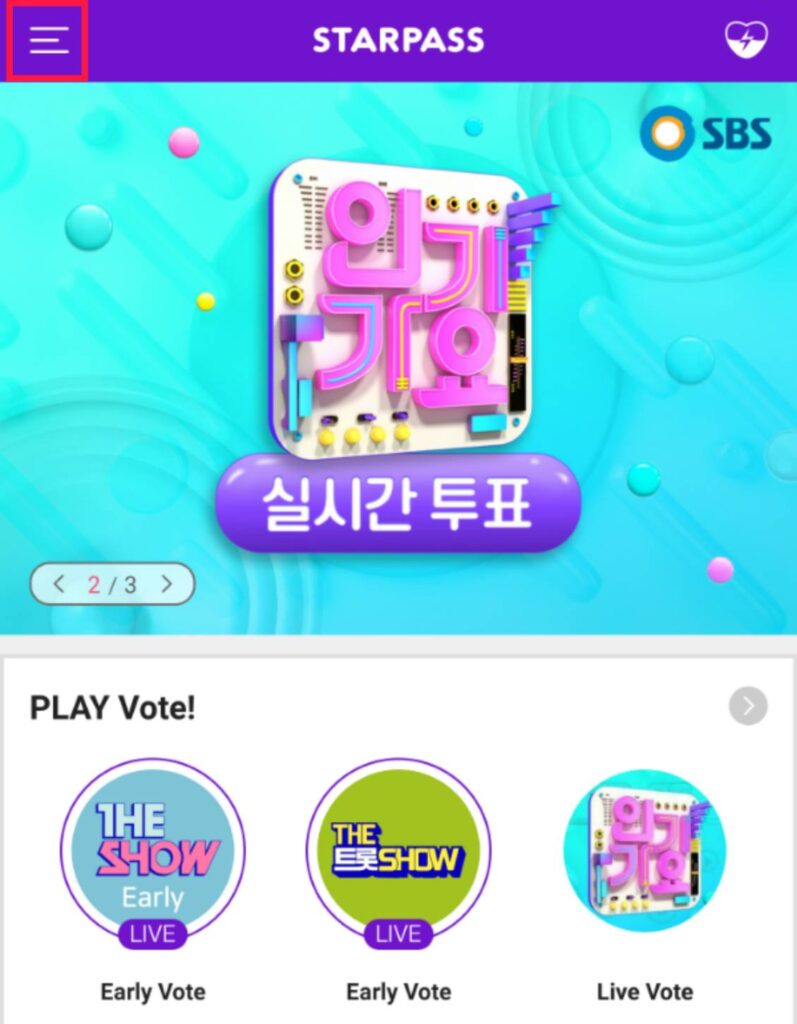797x1024 pixels.
Task: Expand PLAY Vote! section arrow
Action: click(747, 706)
